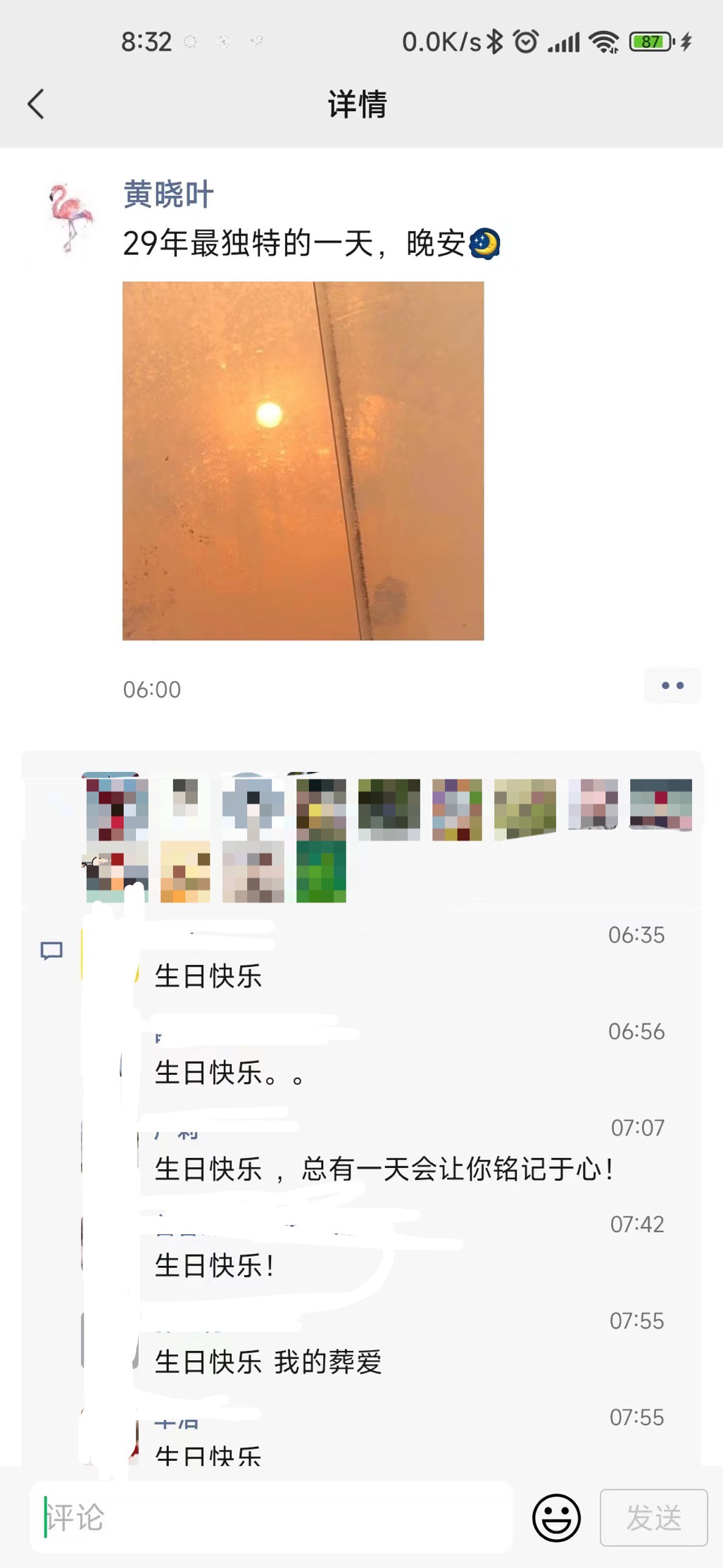Tap the flamingo avatar of 黄晓叶

click(70, 216)
